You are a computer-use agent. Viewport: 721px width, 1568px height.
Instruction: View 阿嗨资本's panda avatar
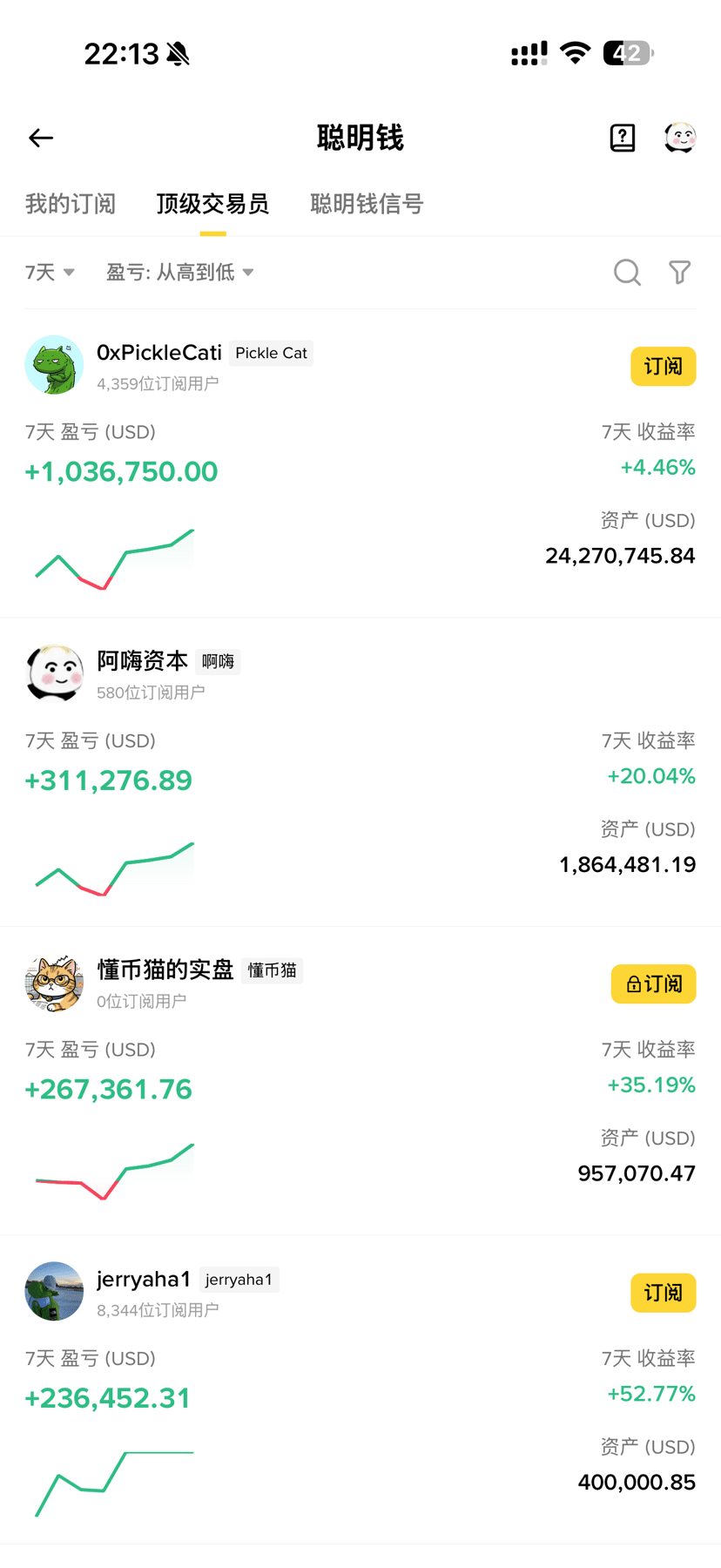click(54, 674)
